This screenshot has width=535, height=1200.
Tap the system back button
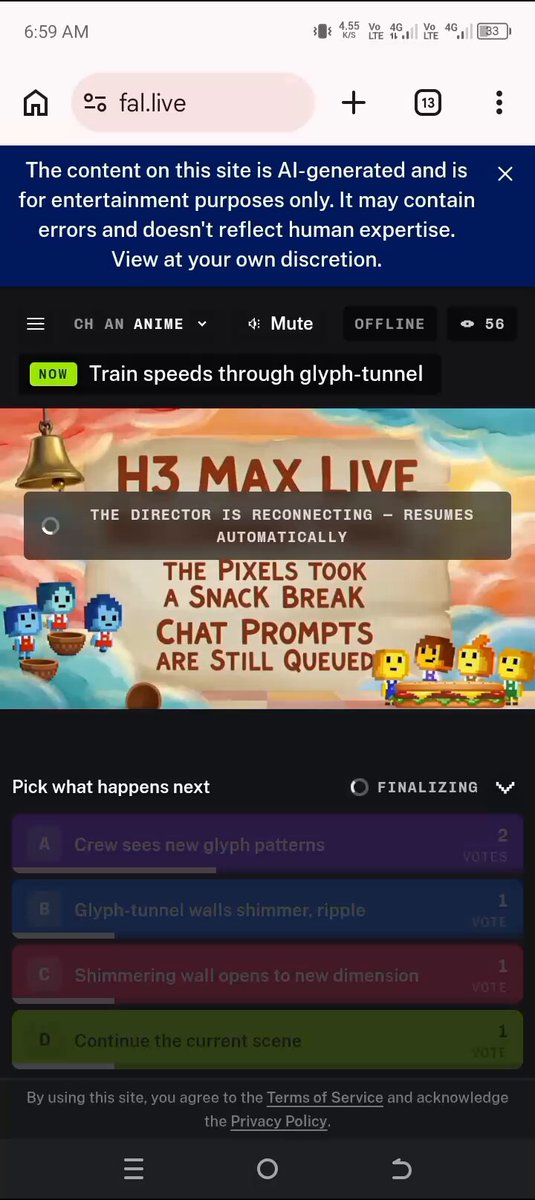[x=401, y=1169]
